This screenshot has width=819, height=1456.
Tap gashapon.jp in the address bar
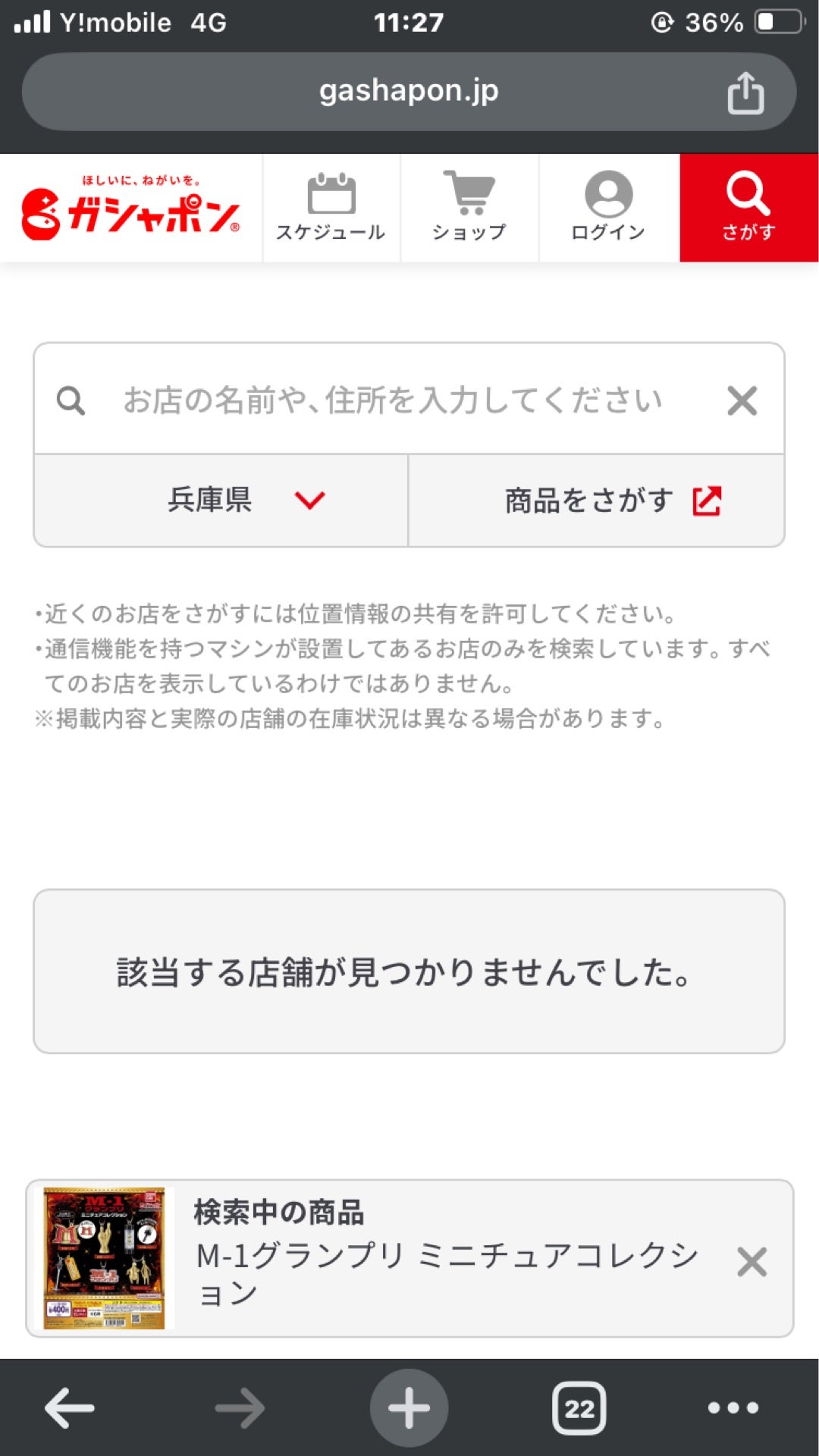pos(409,91)
